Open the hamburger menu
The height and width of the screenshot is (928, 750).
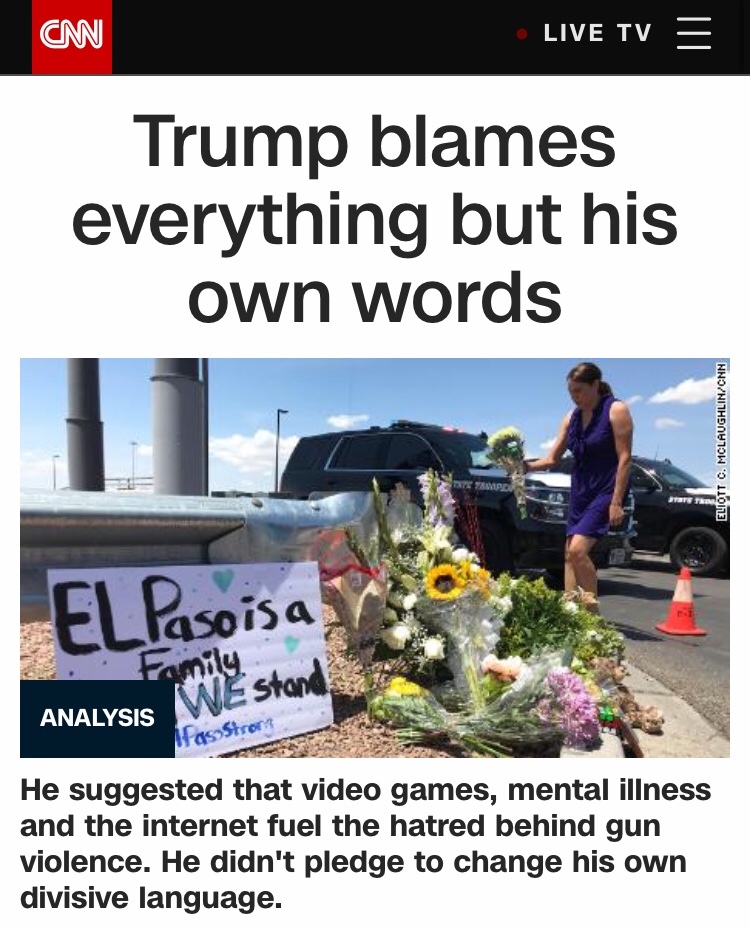tap(693, 33)
